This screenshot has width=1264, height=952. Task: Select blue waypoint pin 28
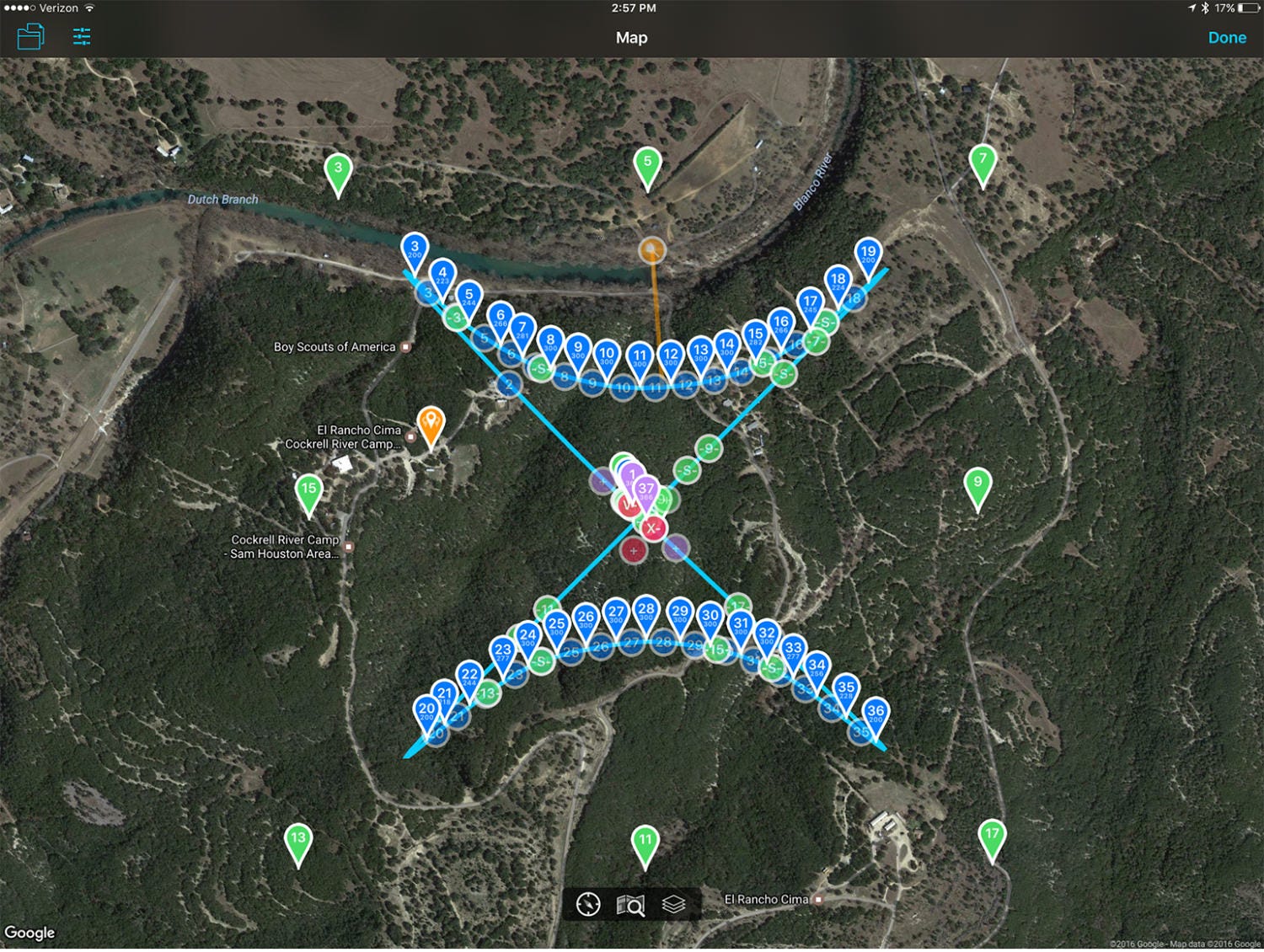[x=646, y=611]
